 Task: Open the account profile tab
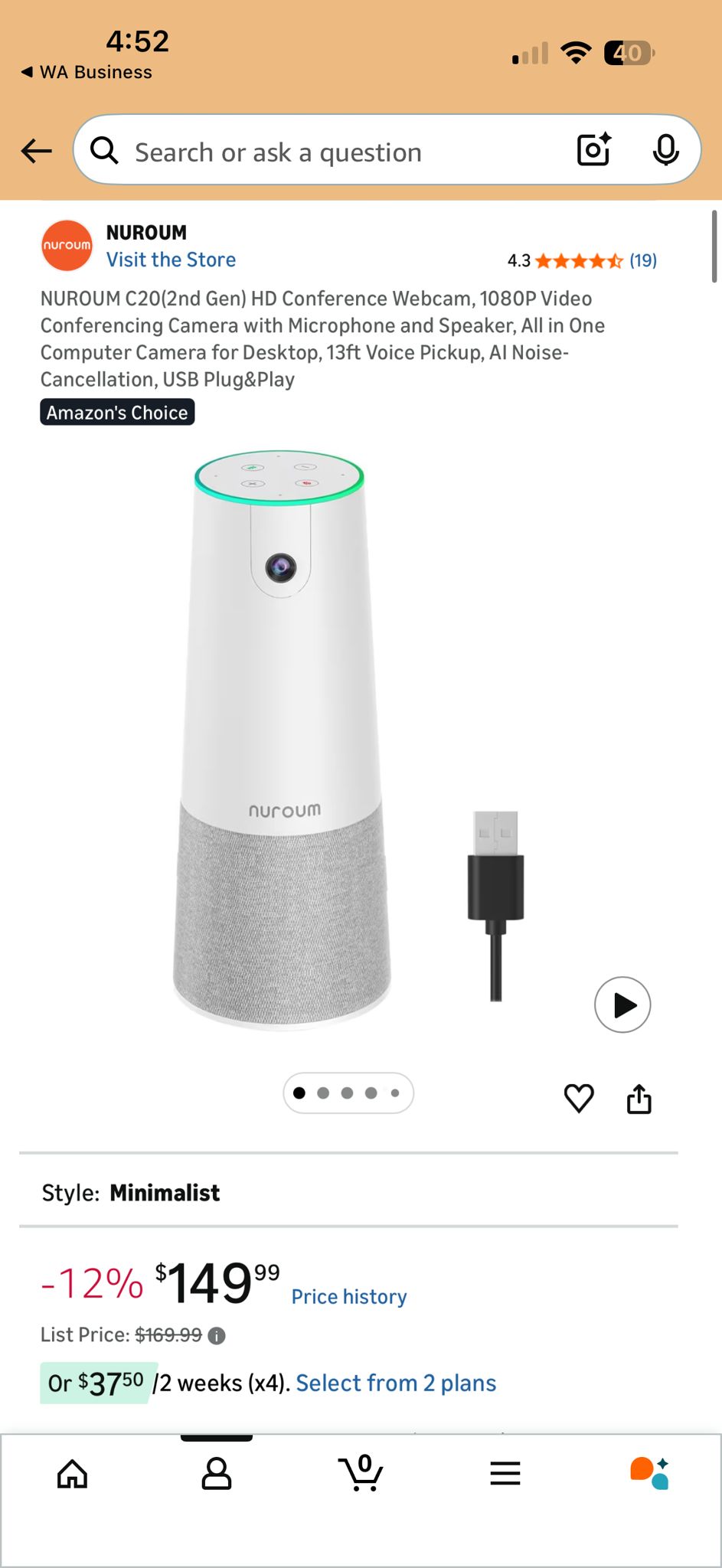217,1473
